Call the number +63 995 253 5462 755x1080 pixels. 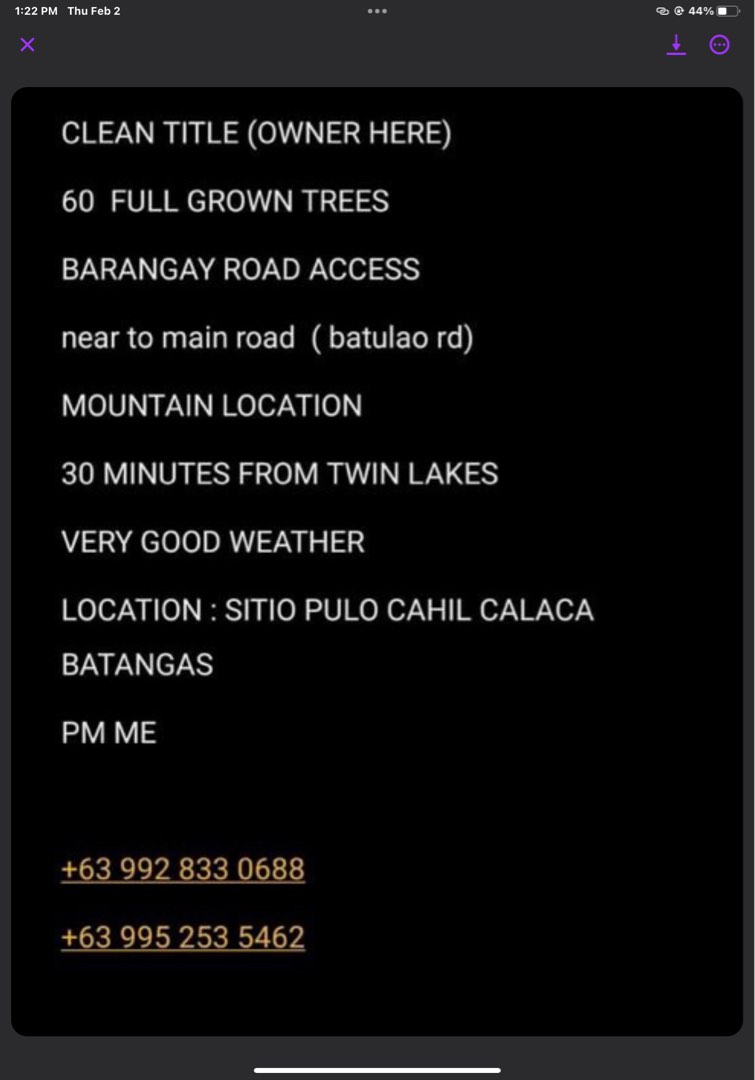click(x=183, y=937)
